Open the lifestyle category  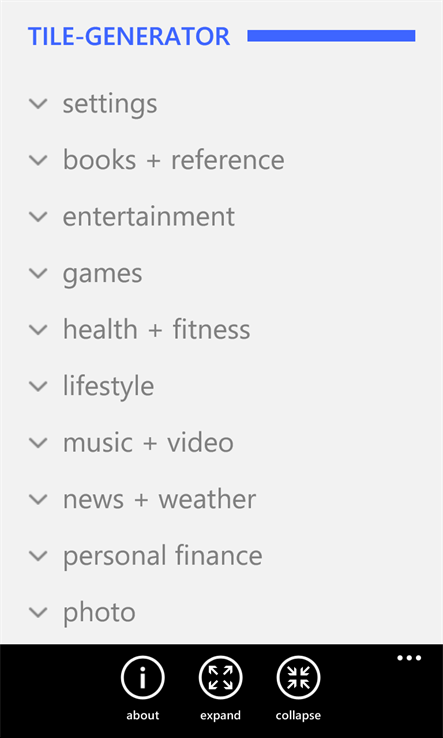coord(91,386)
